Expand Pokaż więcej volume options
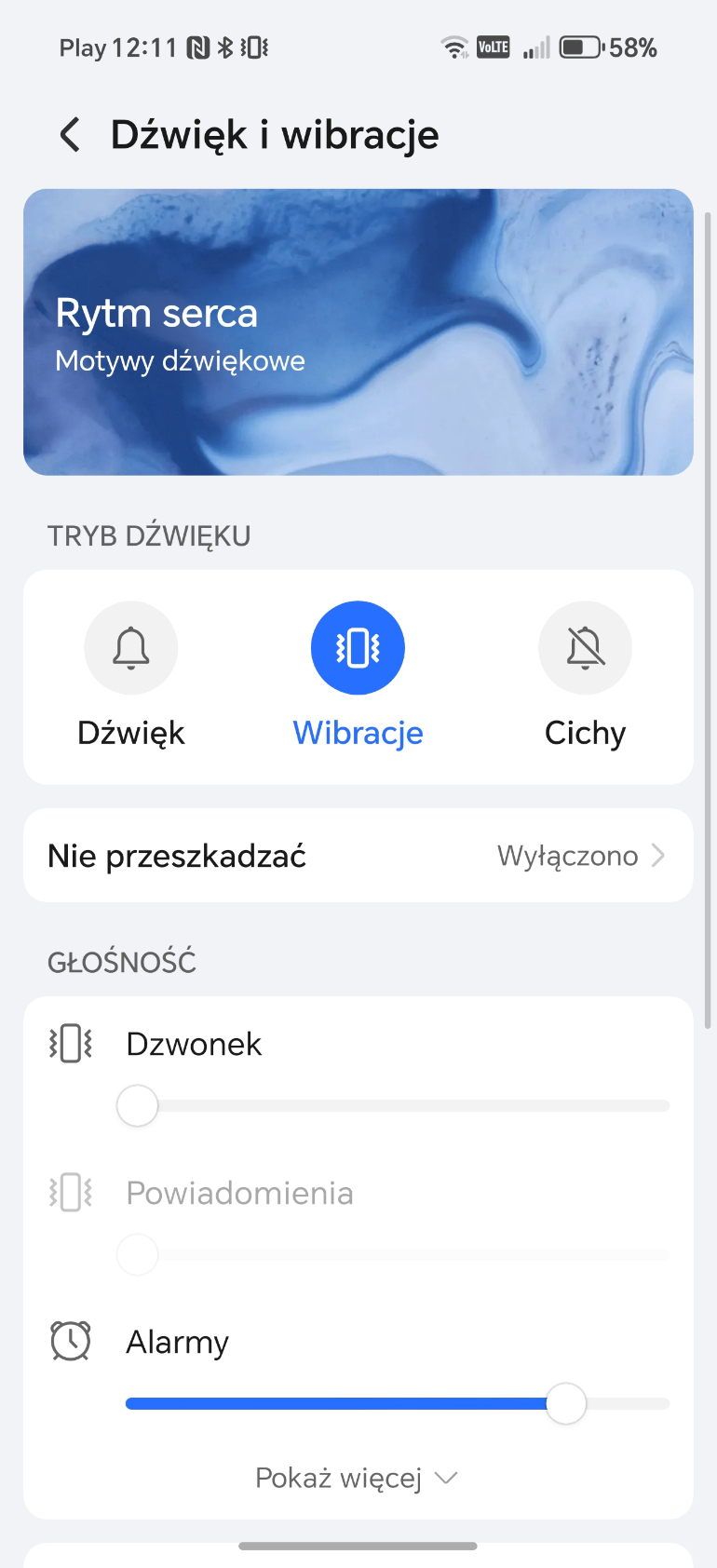 click(358, 1478)
